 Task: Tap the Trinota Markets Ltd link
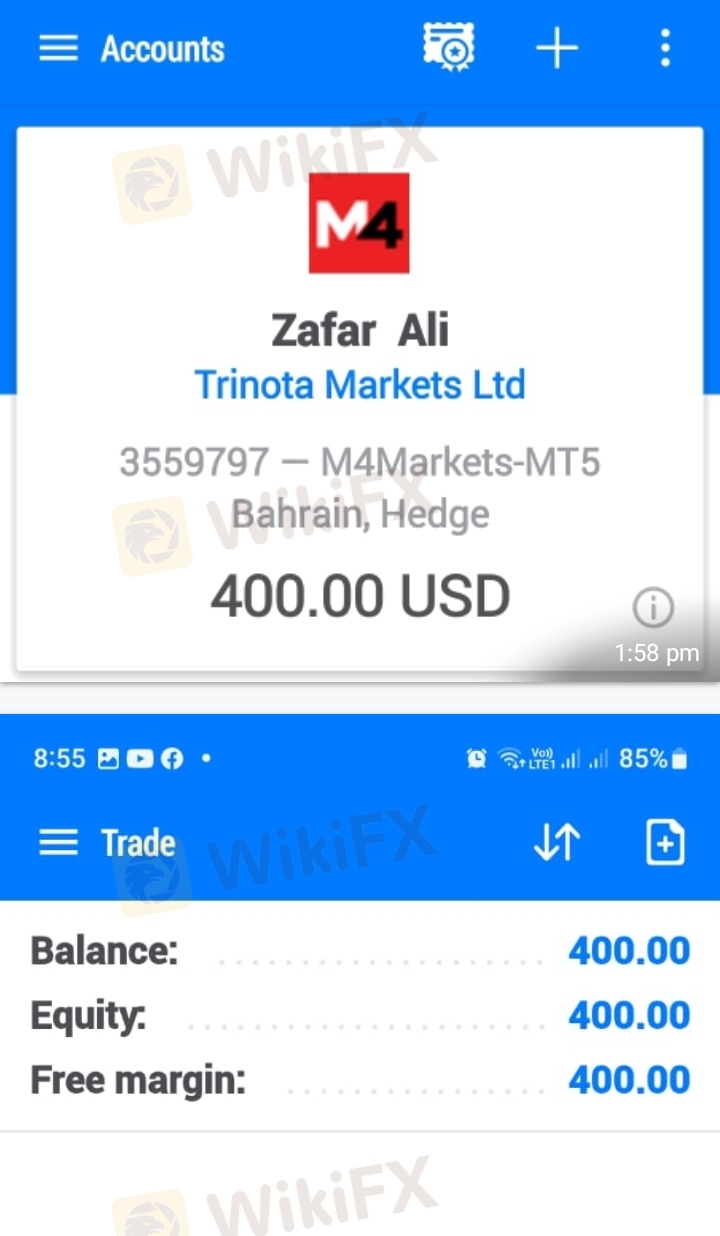360,384
